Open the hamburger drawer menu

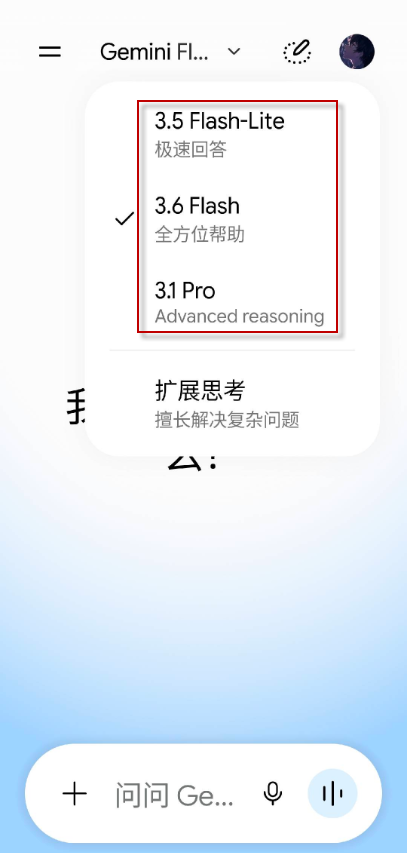click(50, 52)
